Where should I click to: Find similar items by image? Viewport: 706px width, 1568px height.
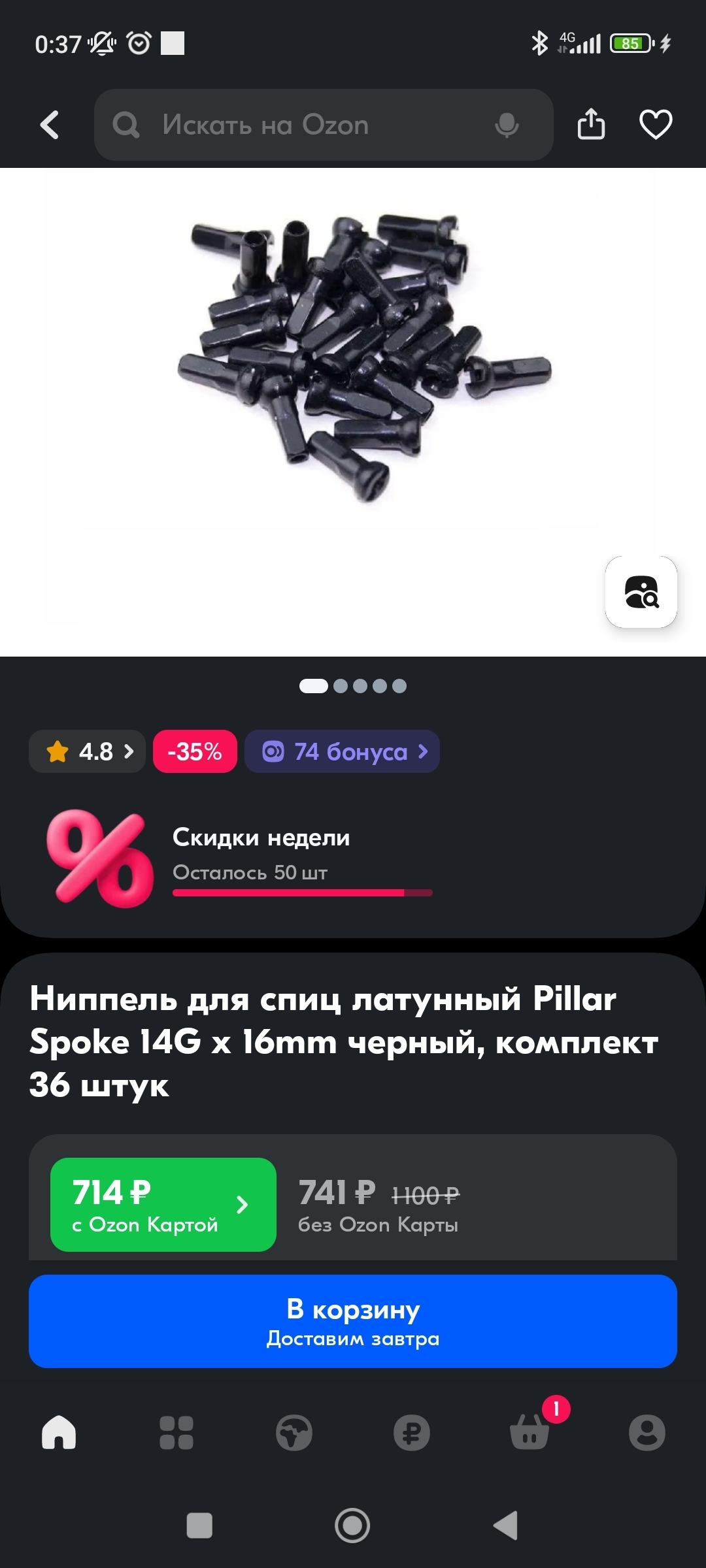point(641,592)
